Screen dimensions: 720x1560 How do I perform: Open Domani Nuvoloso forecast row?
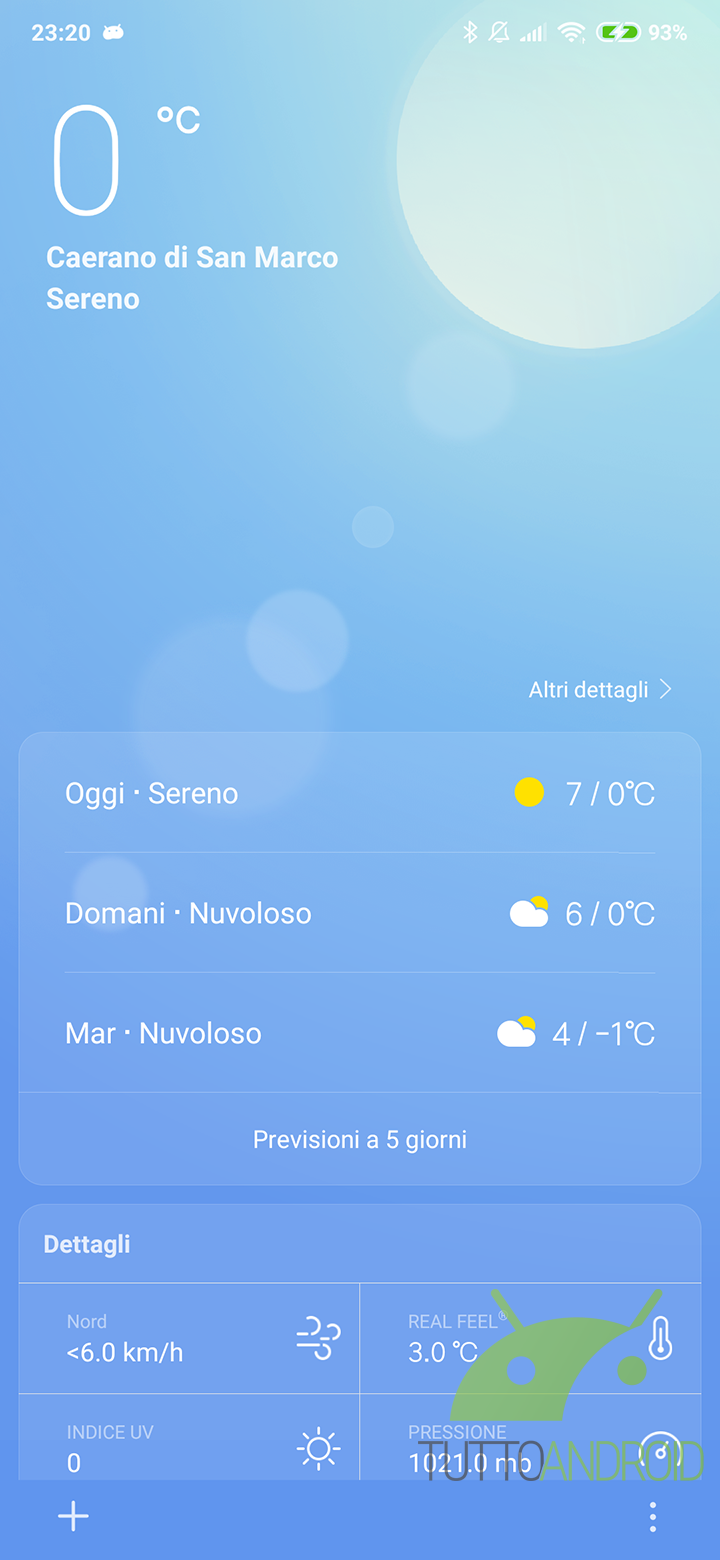[360, 914]
